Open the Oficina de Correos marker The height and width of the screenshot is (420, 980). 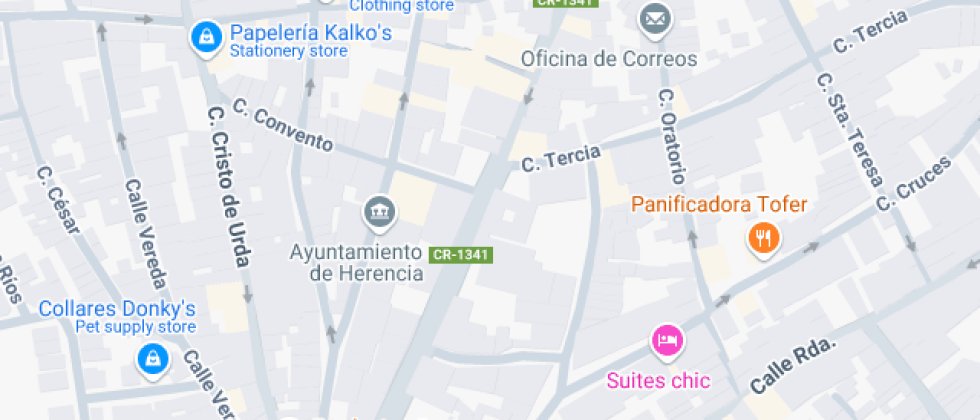click(x=655, y=20)
